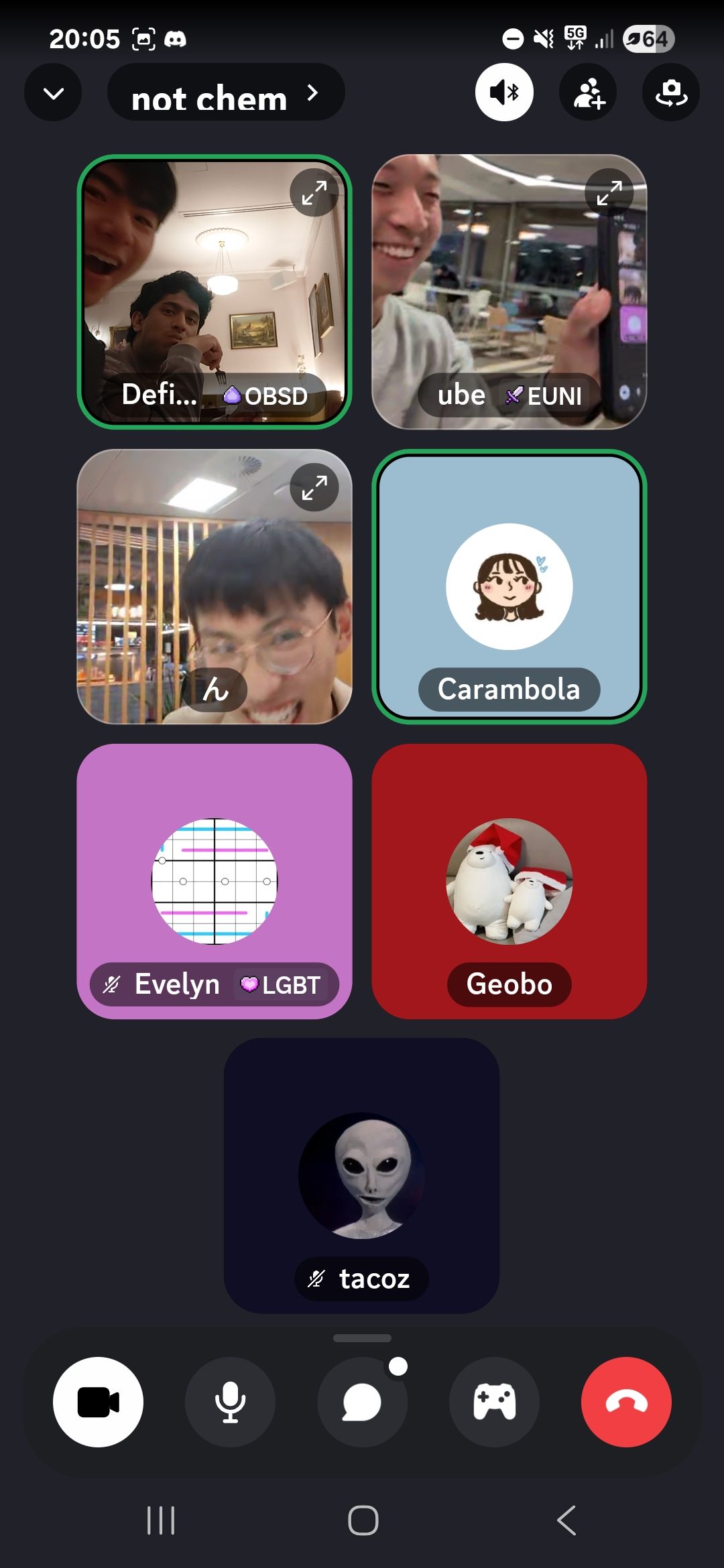The image size is (724, 1568).
Task: Mute the microphone
Action: pos(230,1402)
